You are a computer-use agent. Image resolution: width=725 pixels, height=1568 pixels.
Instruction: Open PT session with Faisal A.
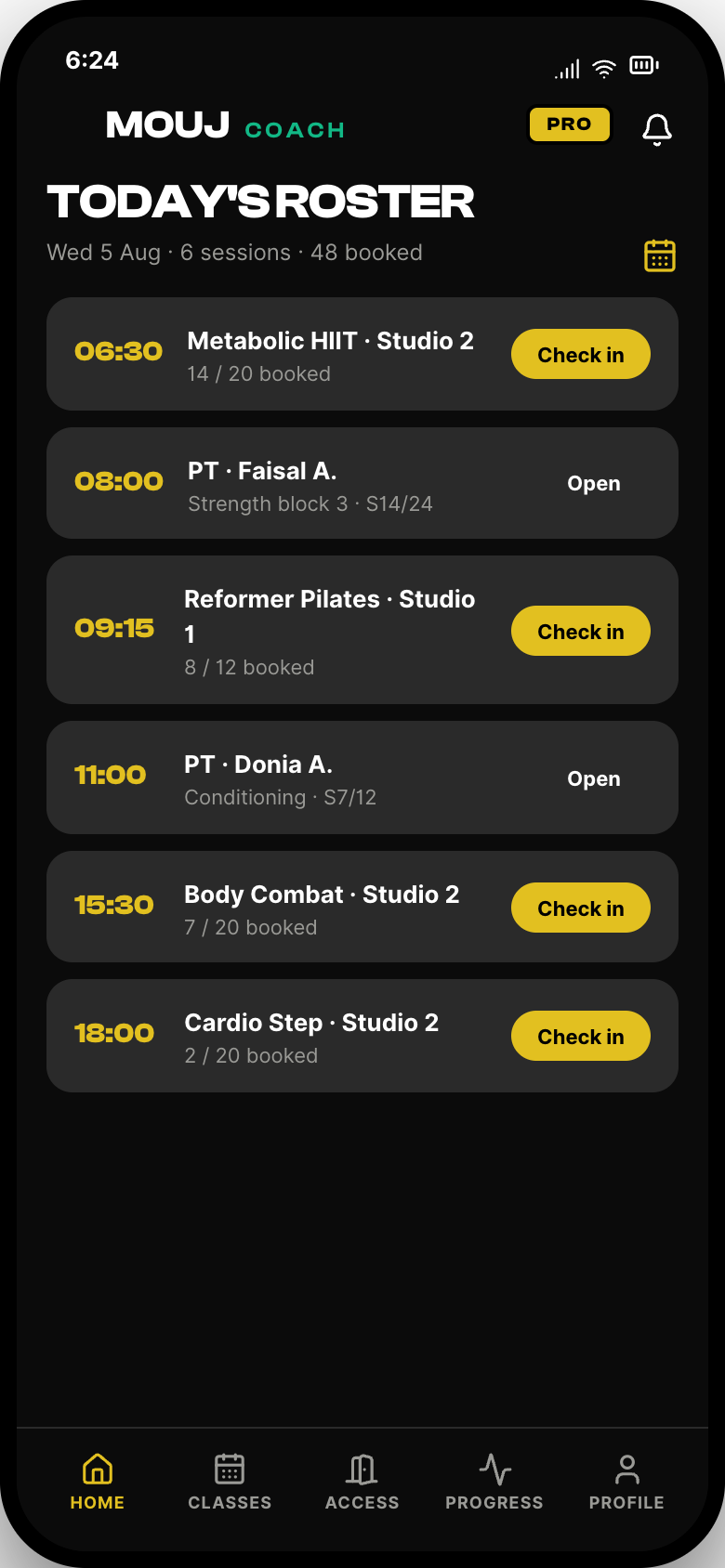pos(594,483)
